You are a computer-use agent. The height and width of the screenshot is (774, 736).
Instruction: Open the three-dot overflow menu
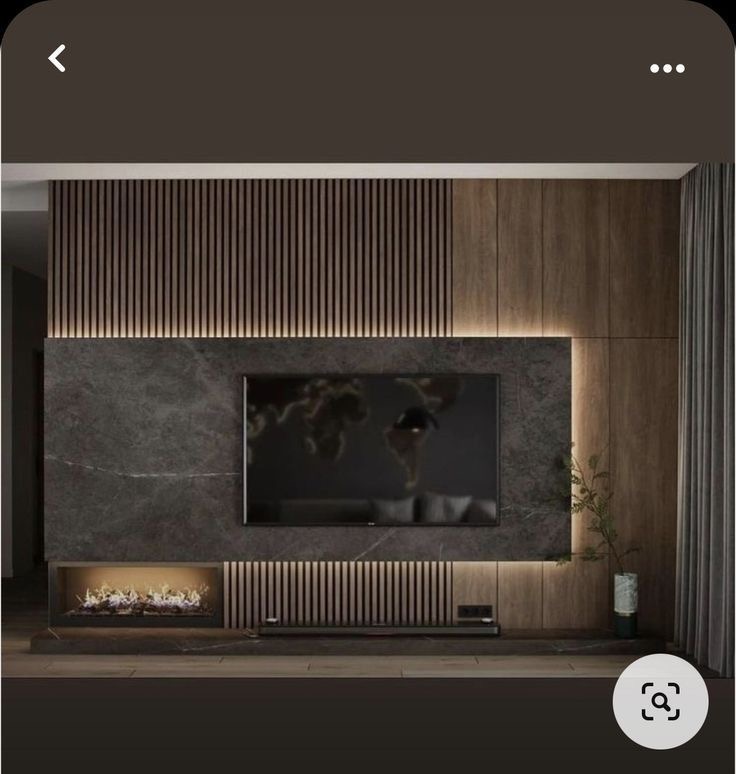coord(667,68)
